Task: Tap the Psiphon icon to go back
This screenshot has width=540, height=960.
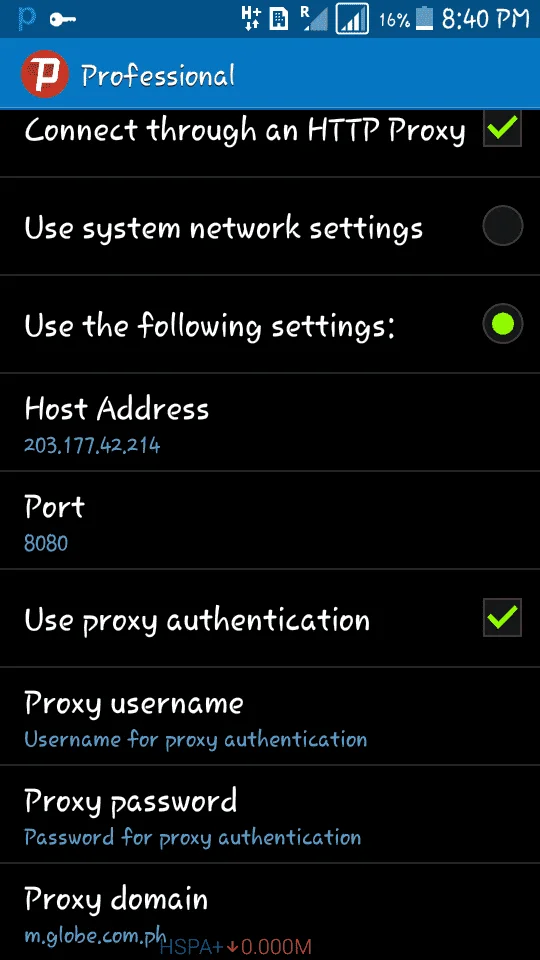Action: 45,74
